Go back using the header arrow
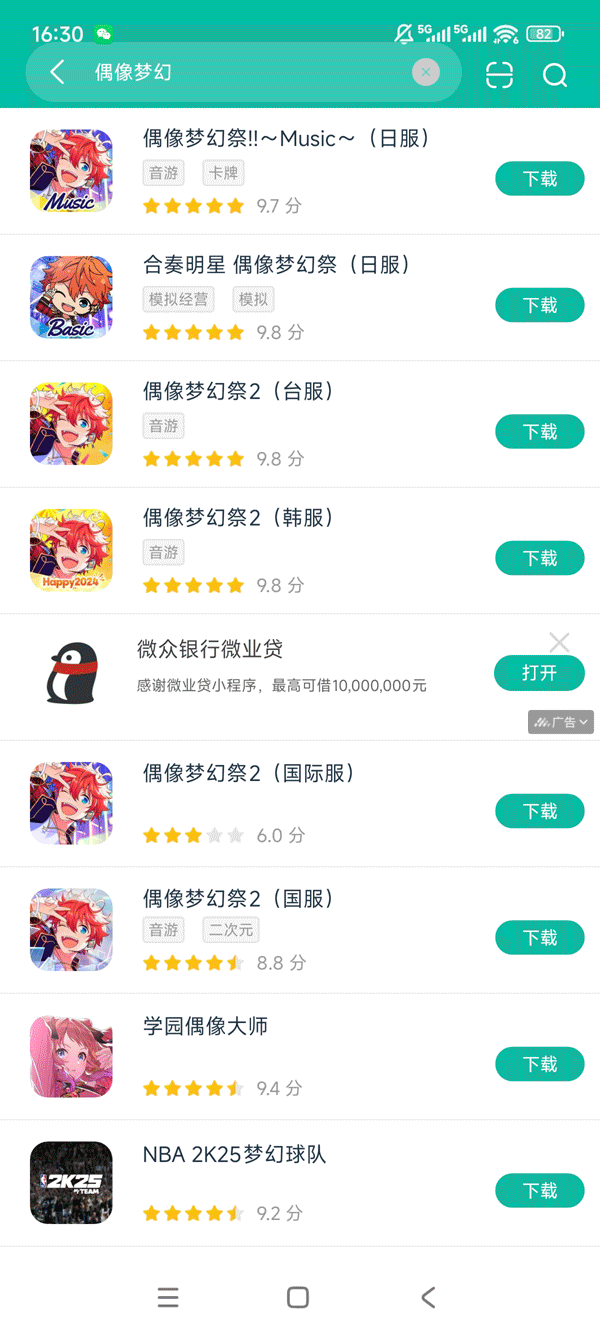The height and width of the screenshot is (1335, 600). [57, 72]
